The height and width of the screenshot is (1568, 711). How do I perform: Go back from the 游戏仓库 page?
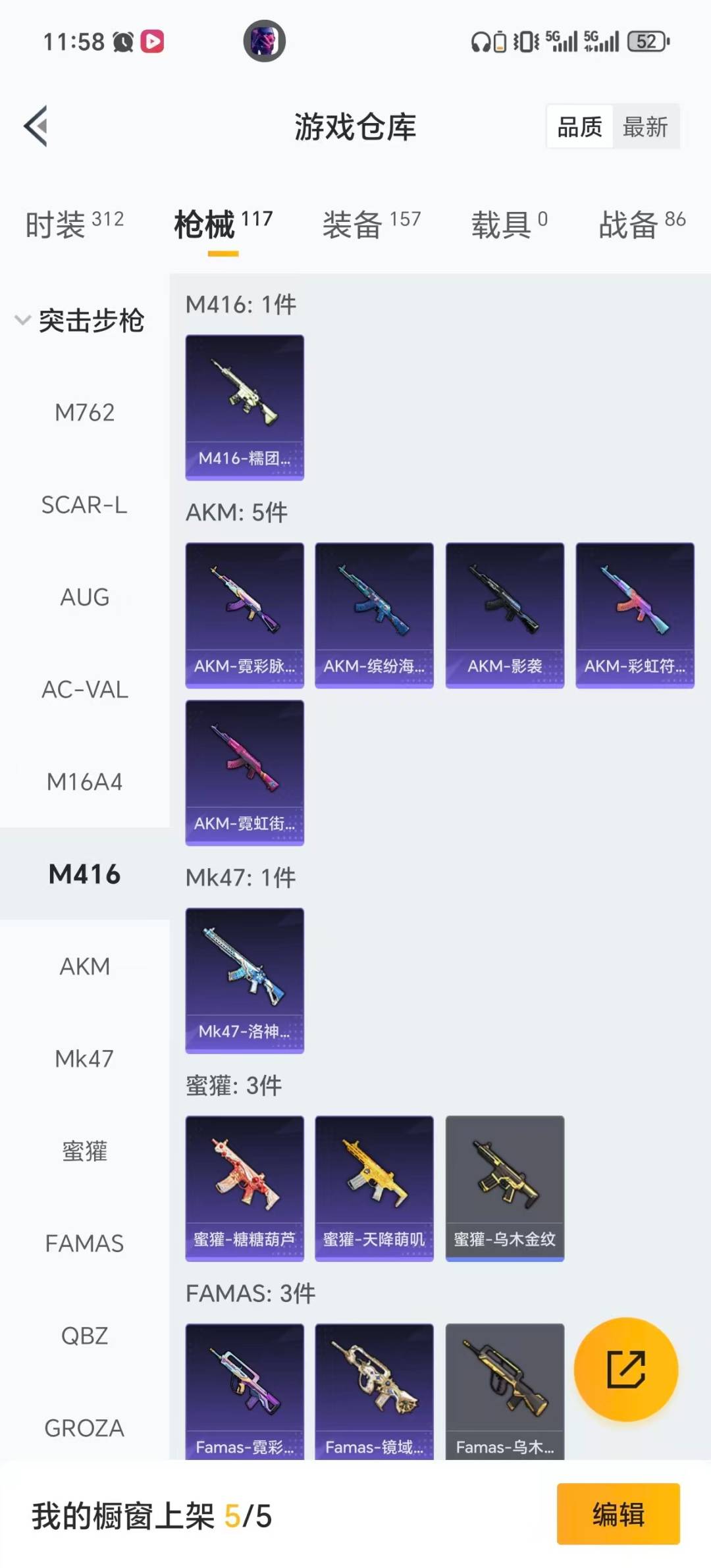pyautogui.click(x=37, y=126)
